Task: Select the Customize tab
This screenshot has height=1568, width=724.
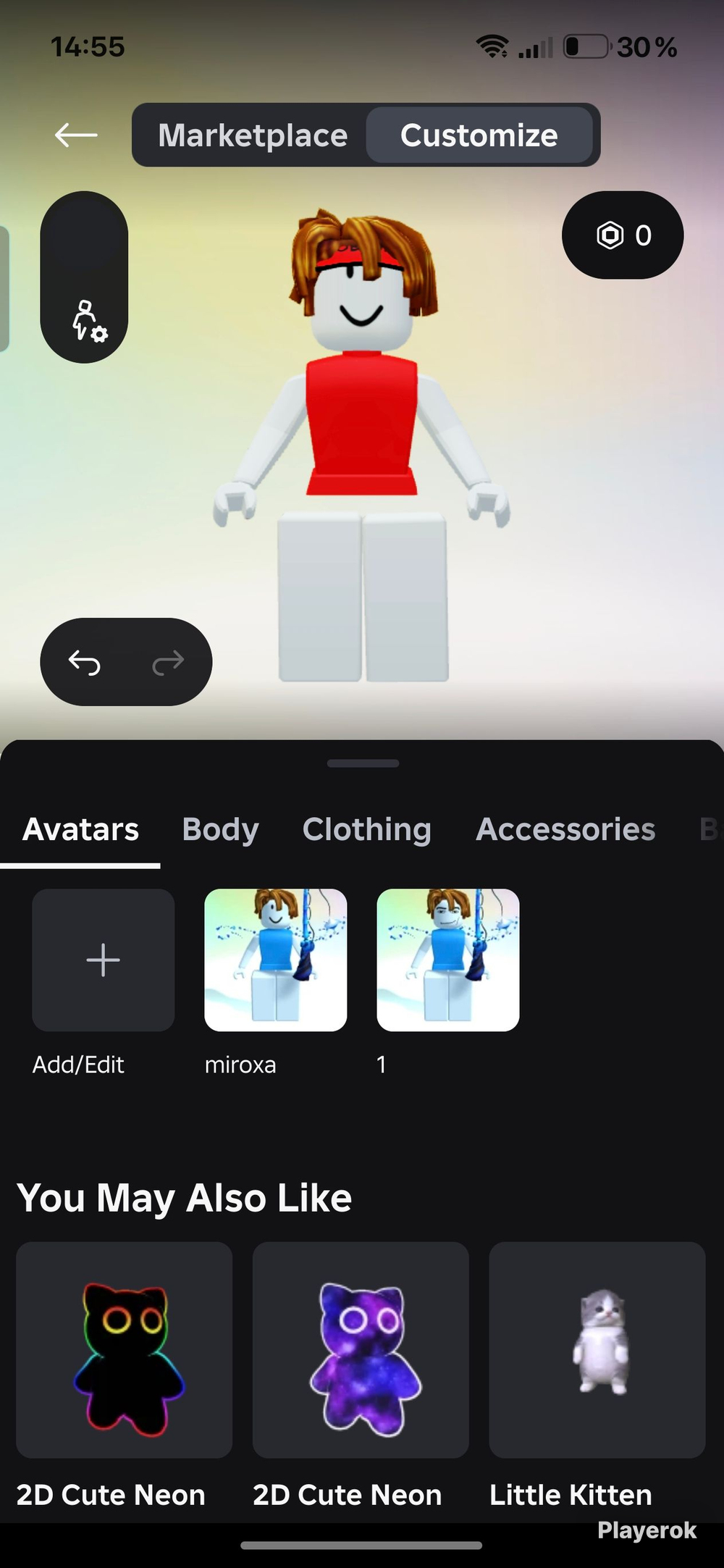Action: coord(479,135)
